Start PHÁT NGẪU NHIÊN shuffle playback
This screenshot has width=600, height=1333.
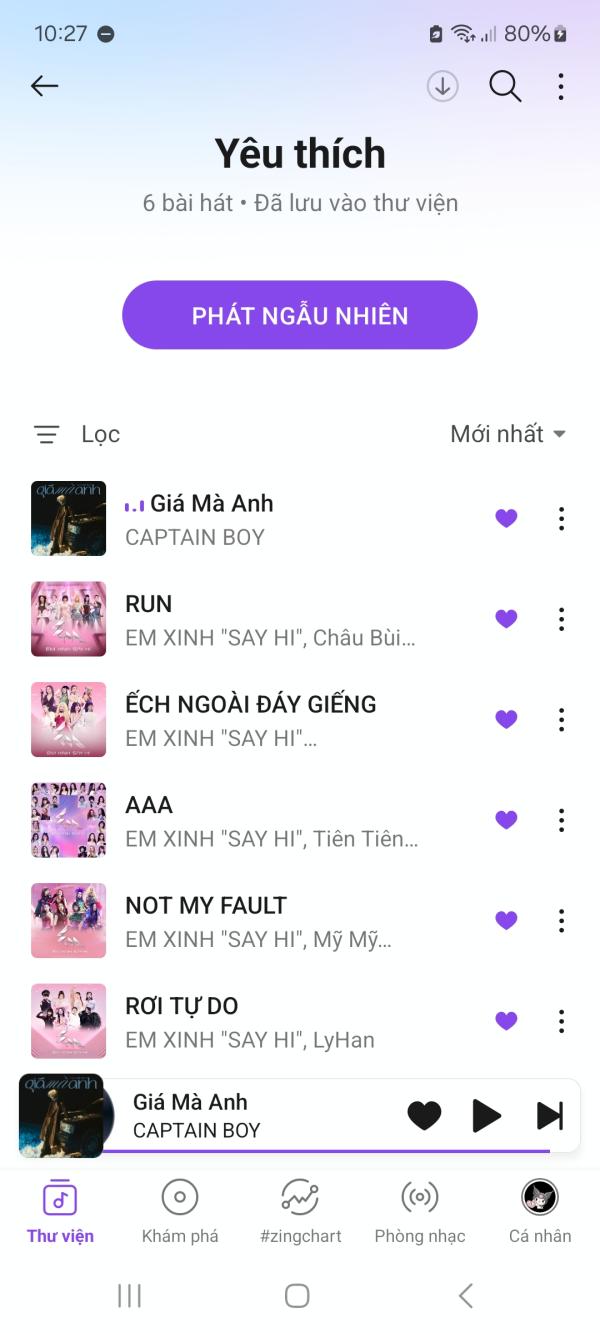click(x=300, y=315)
